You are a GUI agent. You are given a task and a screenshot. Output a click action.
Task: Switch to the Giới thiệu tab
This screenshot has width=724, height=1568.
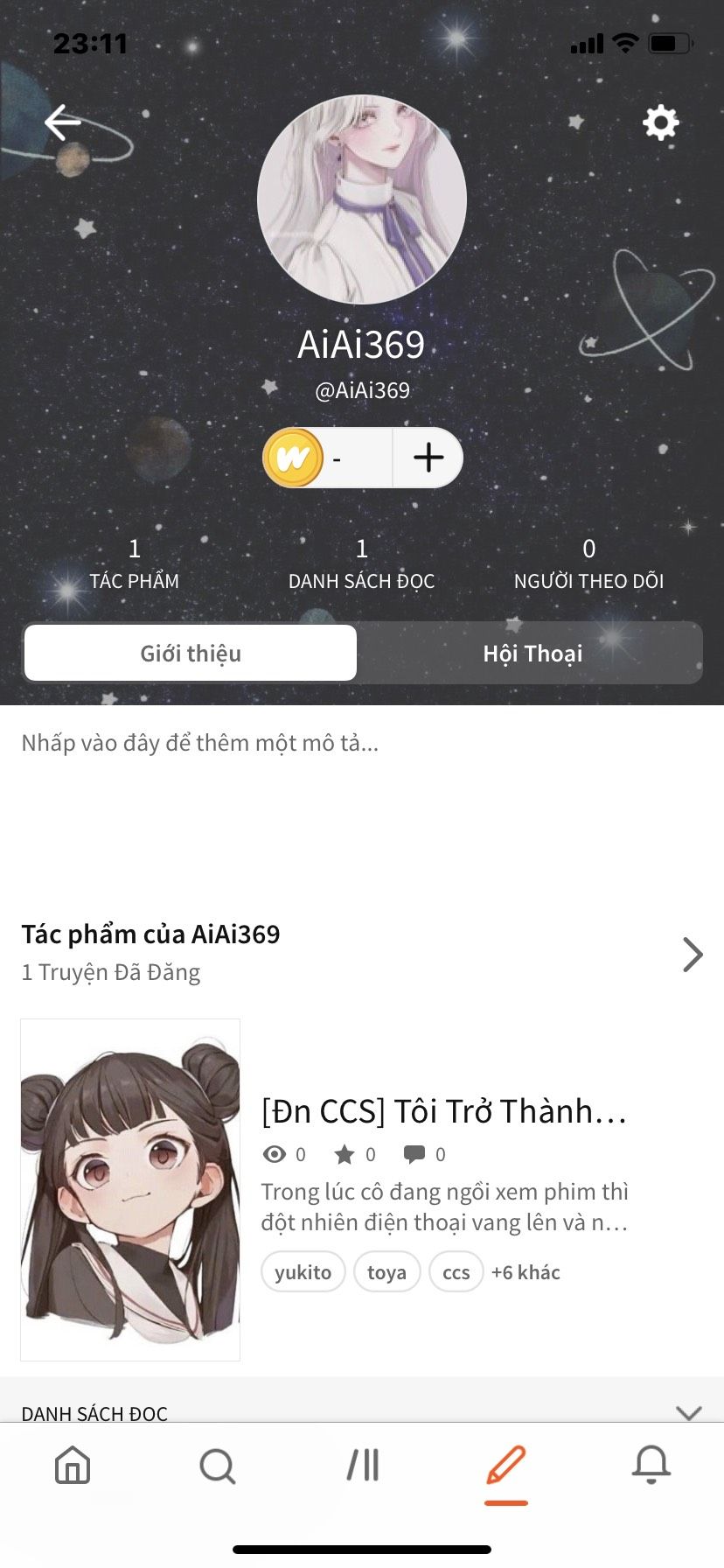click(191, 653)
